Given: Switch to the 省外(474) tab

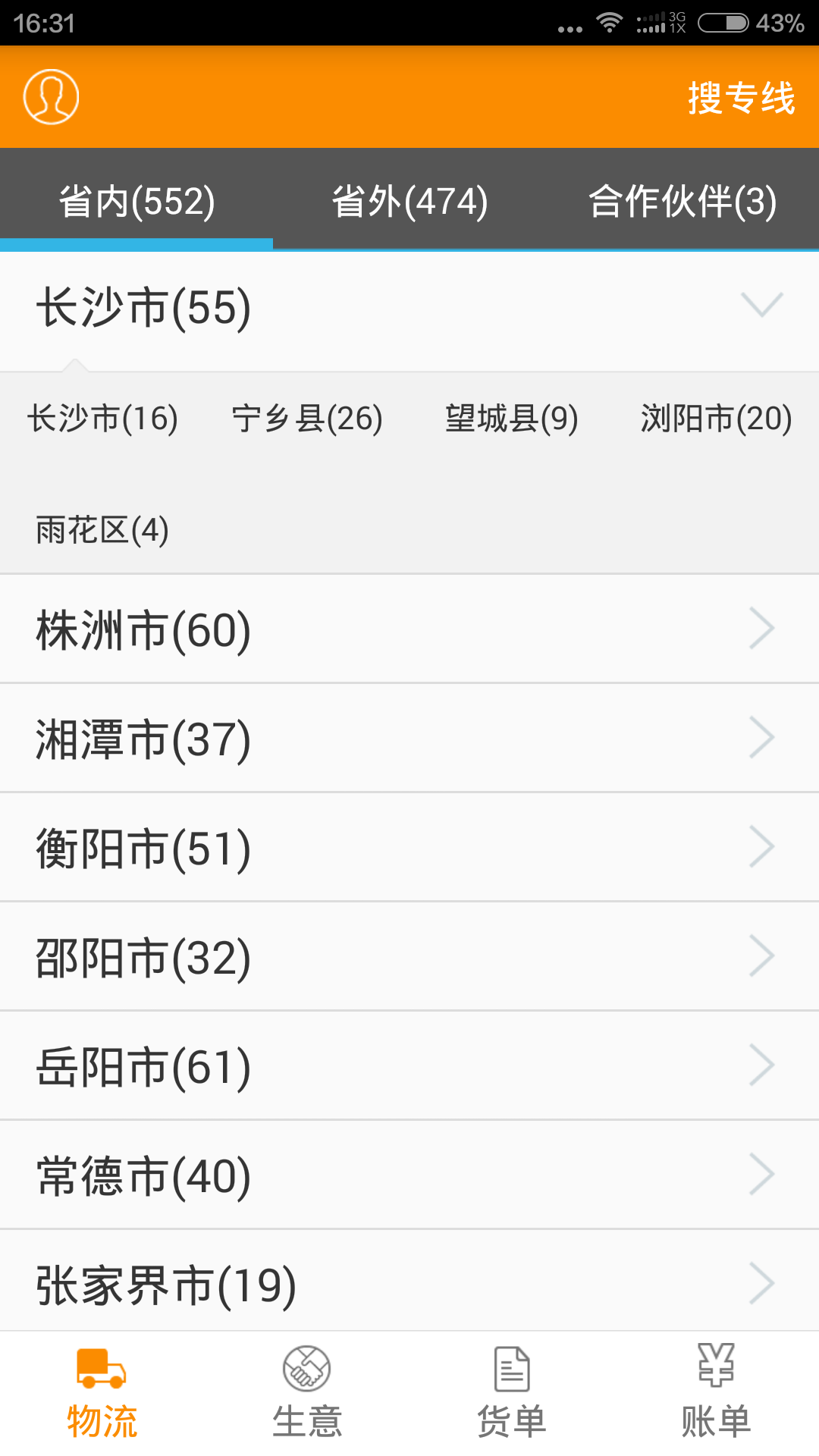Looking at the screenshot, I should pyautogui.click(x=409, y=202).
